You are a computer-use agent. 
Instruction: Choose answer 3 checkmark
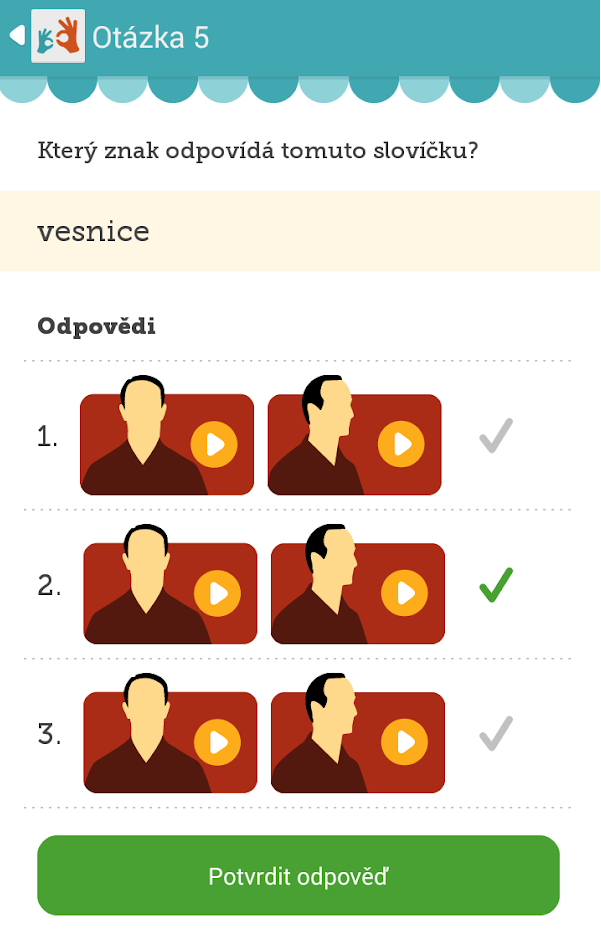495,734
